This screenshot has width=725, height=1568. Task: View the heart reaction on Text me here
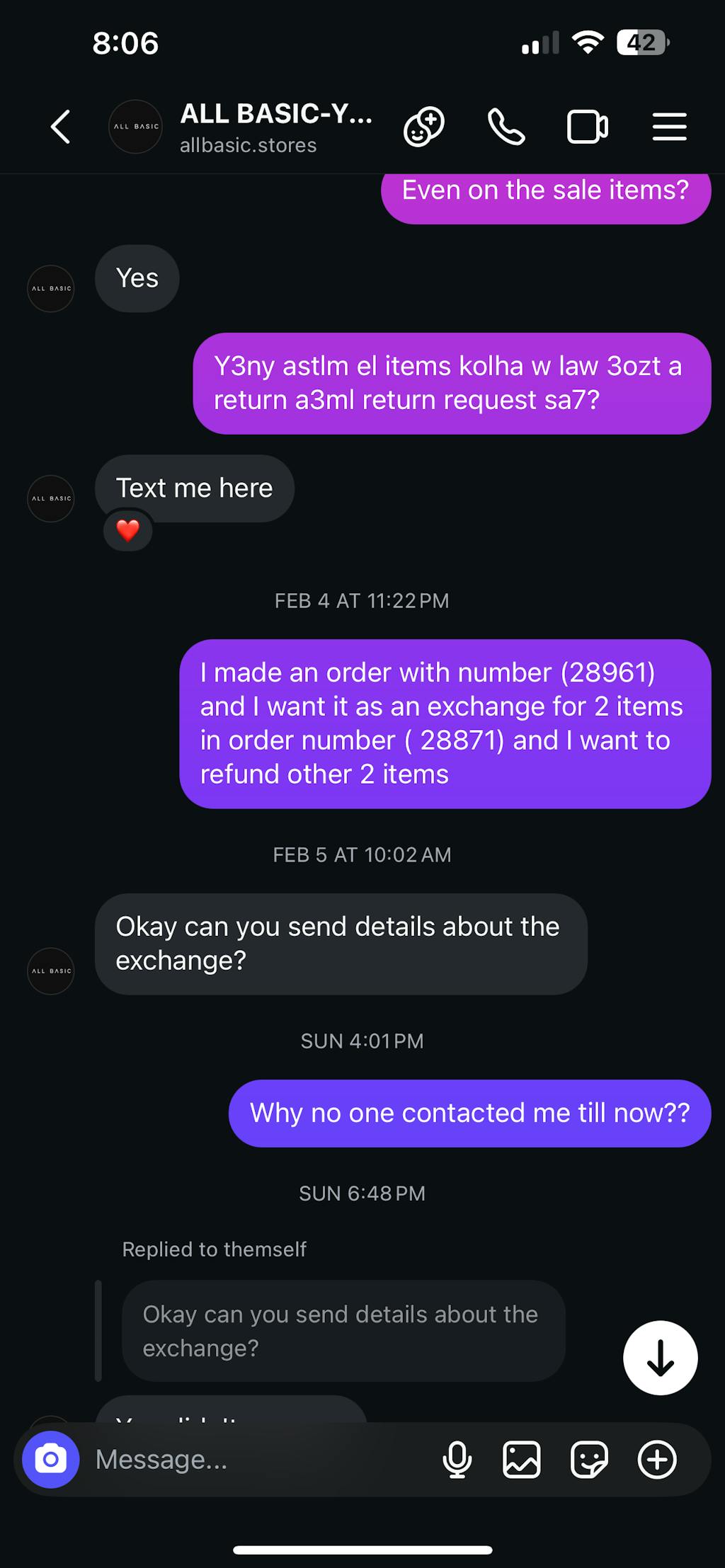pyautogui.click(x=127, y=530)
